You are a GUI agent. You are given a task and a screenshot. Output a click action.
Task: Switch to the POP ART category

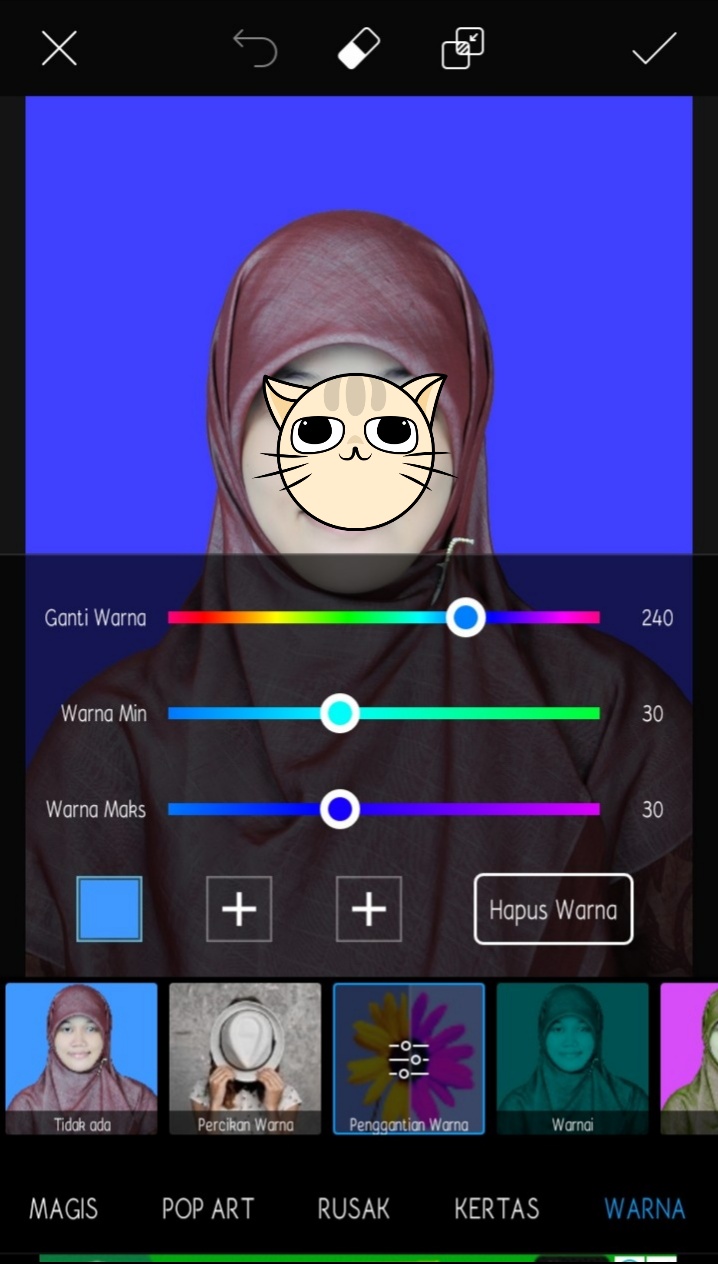point(208,1208)
